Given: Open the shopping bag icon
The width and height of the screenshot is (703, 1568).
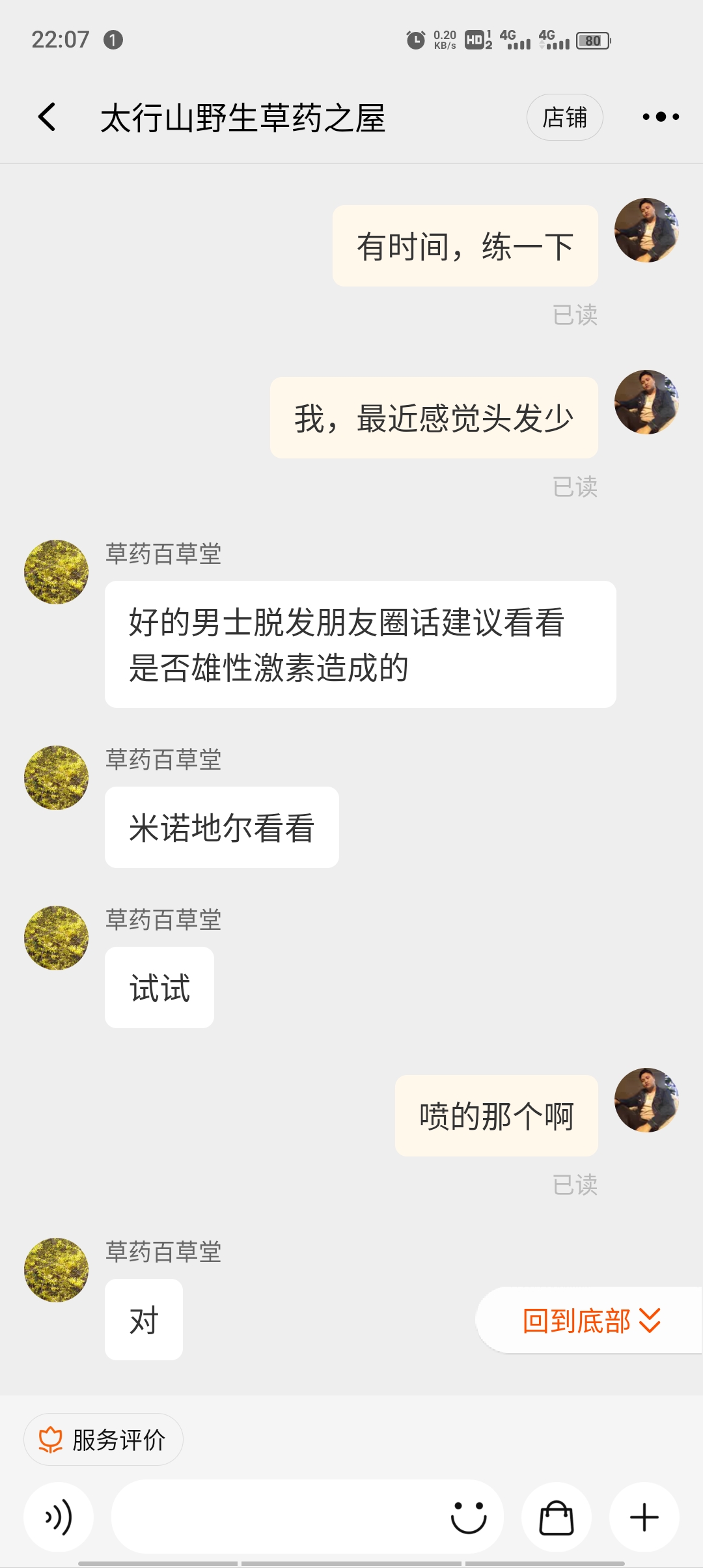Looking at the screenshot, I should pyautogui.click(x=557, y=1518).
